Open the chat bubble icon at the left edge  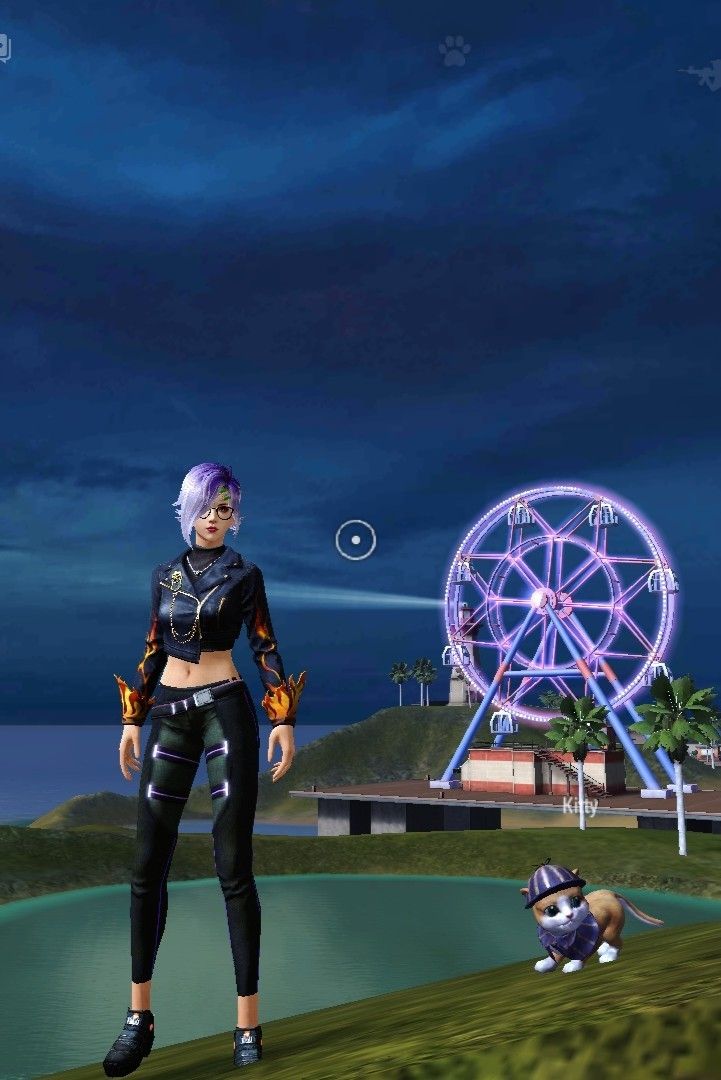tap(4, 47)
